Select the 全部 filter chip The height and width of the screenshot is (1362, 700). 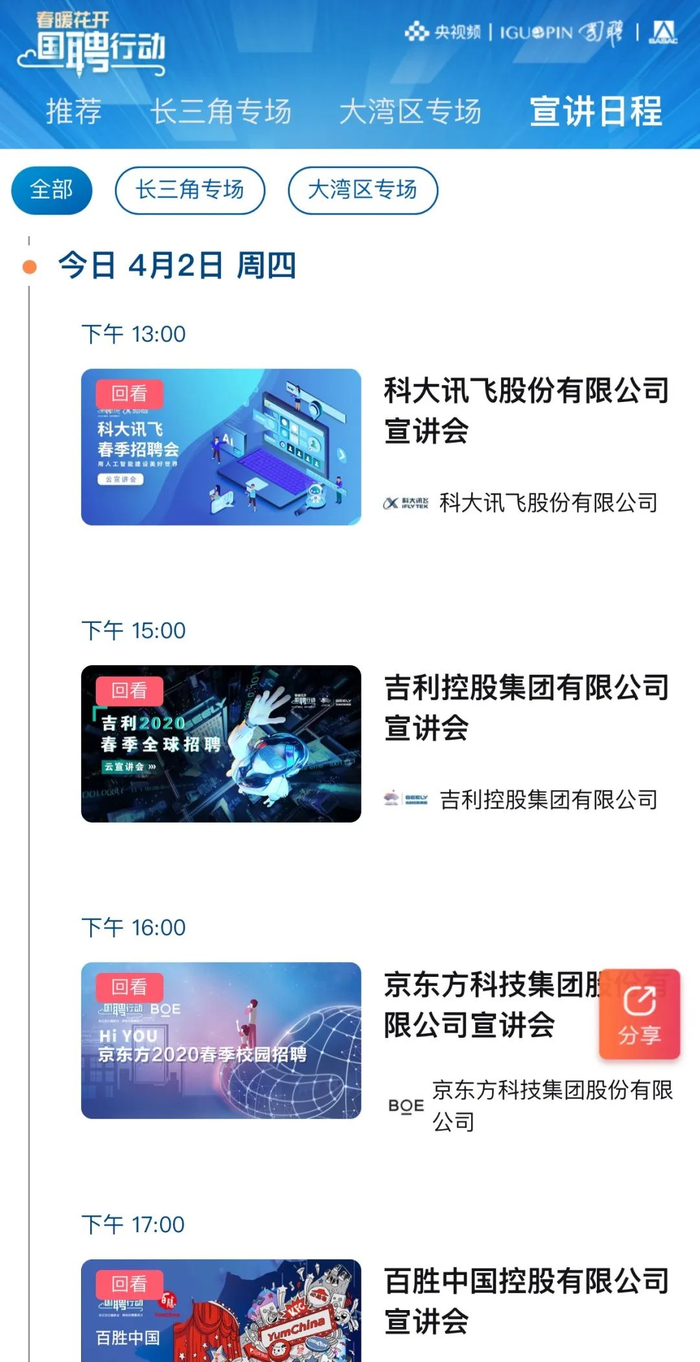point(52,190)
